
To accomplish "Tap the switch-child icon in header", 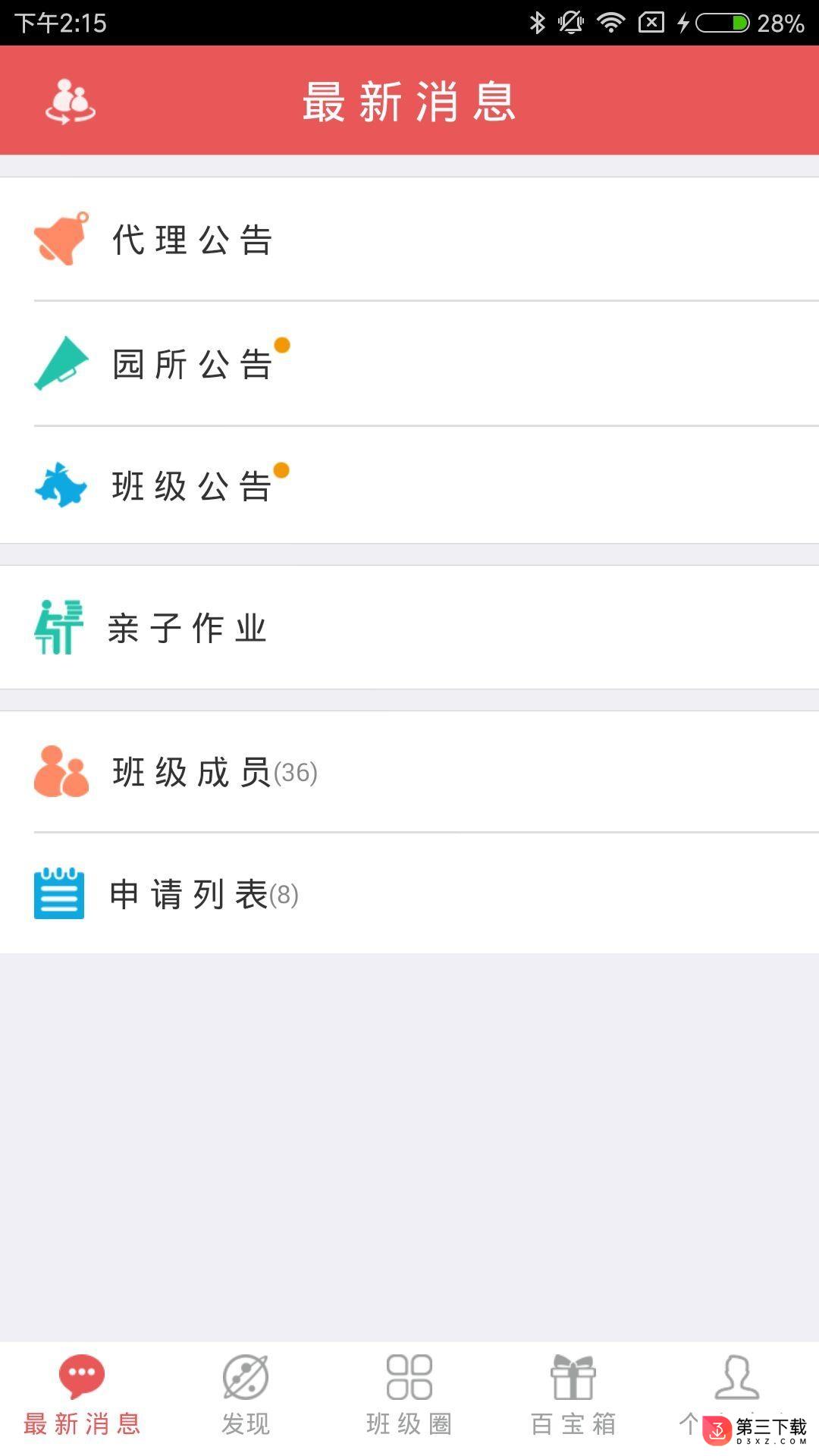I will 71,102.
